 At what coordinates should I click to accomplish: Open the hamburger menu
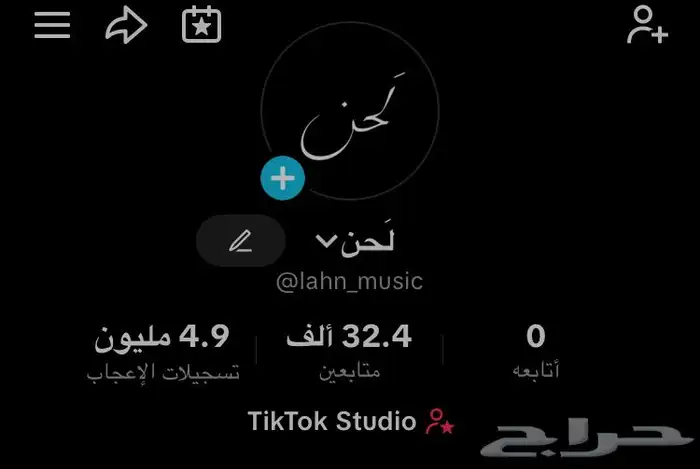point(52,25)
